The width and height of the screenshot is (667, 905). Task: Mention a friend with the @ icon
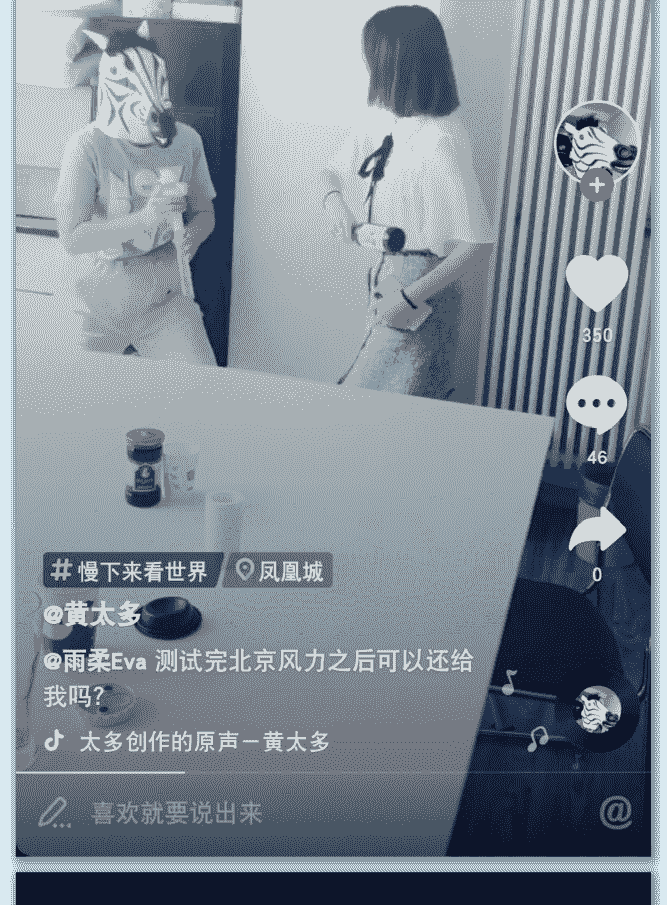point(615,812)
